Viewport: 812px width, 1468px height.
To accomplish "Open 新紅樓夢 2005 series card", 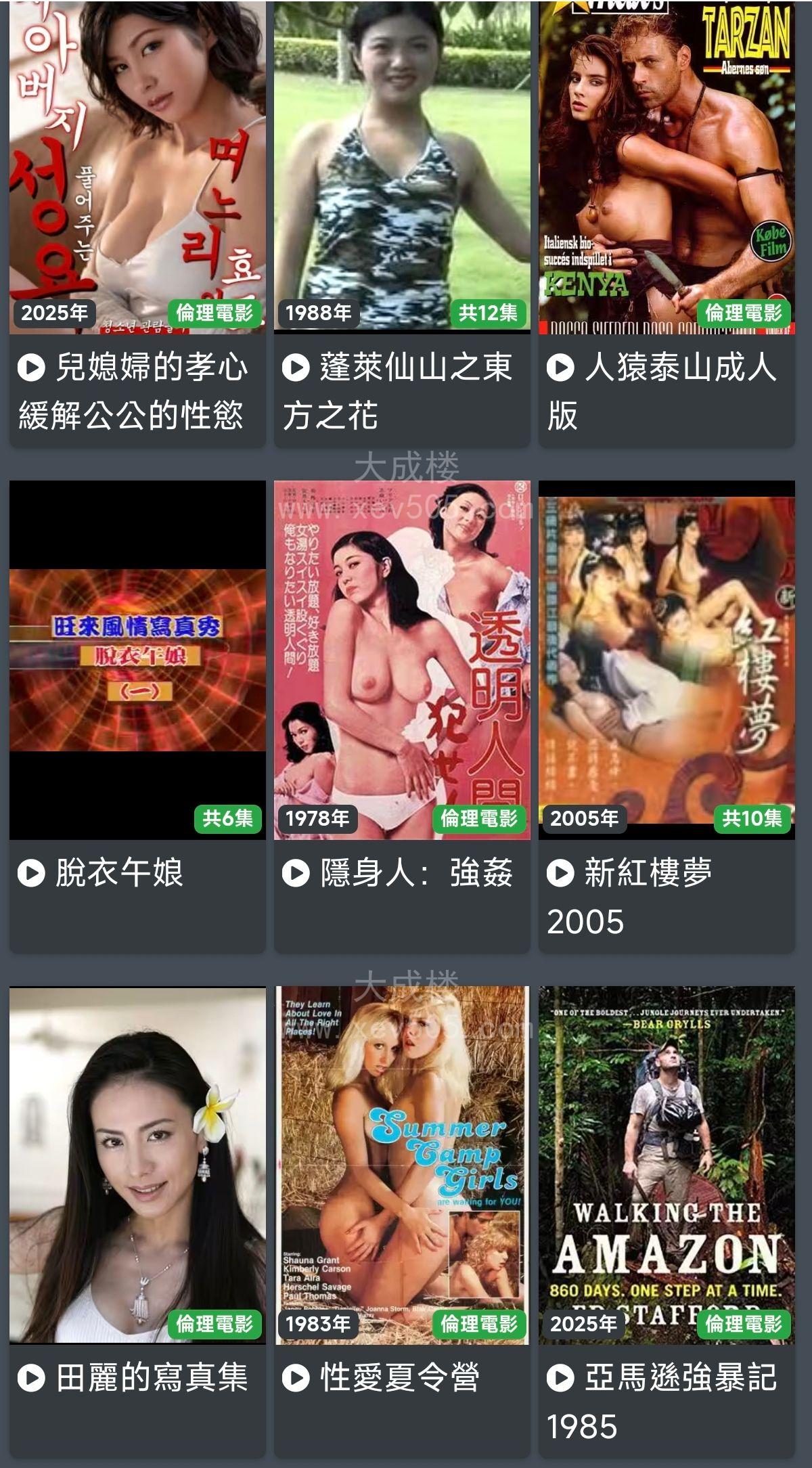I will tap(667, 660).
